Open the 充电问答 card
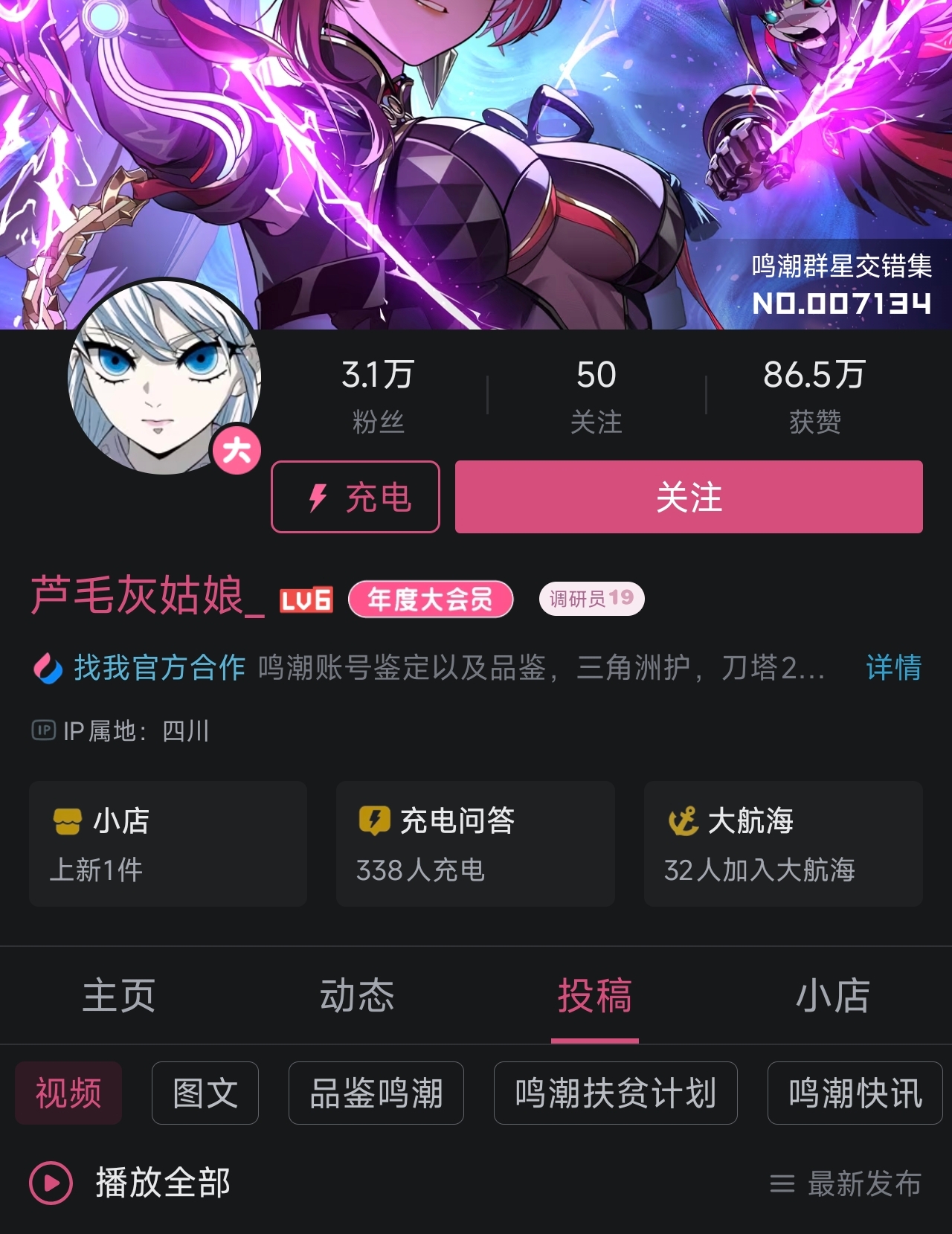 475,843
